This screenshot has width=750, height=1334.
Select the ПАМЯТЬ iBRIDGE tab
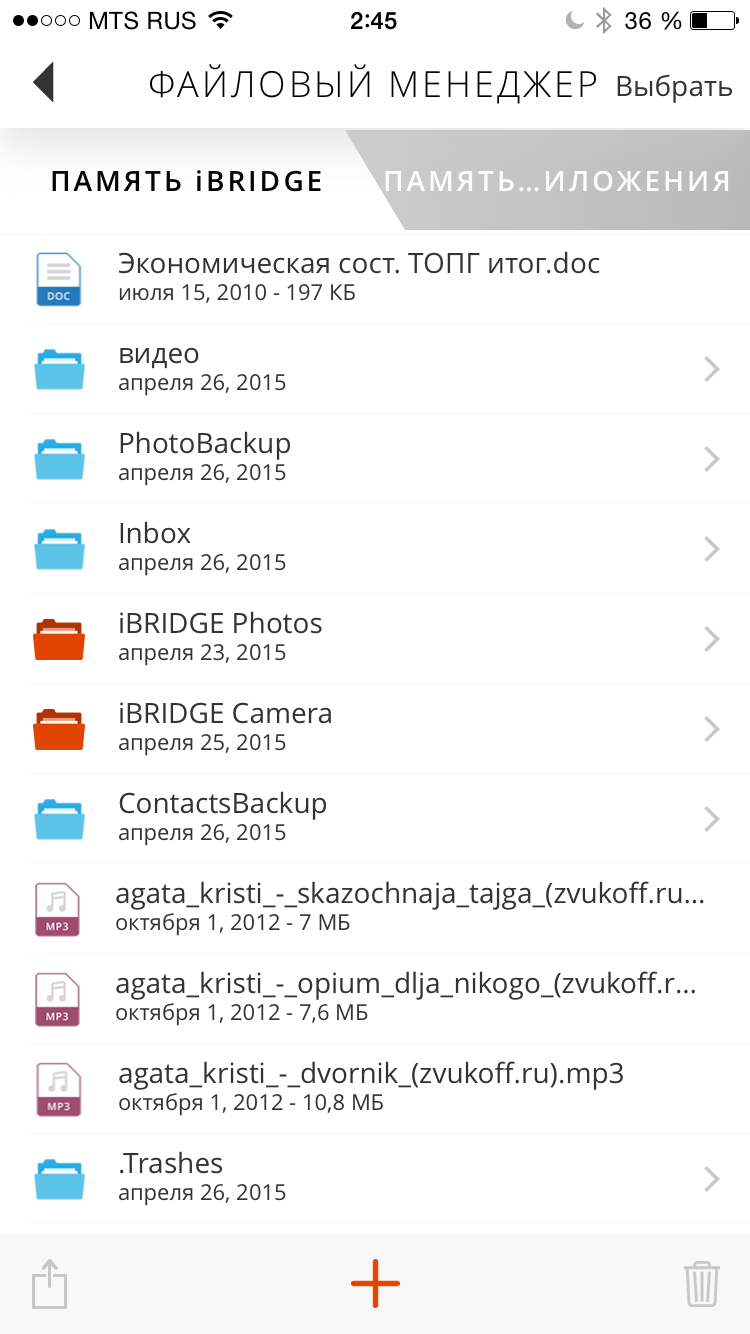pyautogui.click(x=187, y=181)
